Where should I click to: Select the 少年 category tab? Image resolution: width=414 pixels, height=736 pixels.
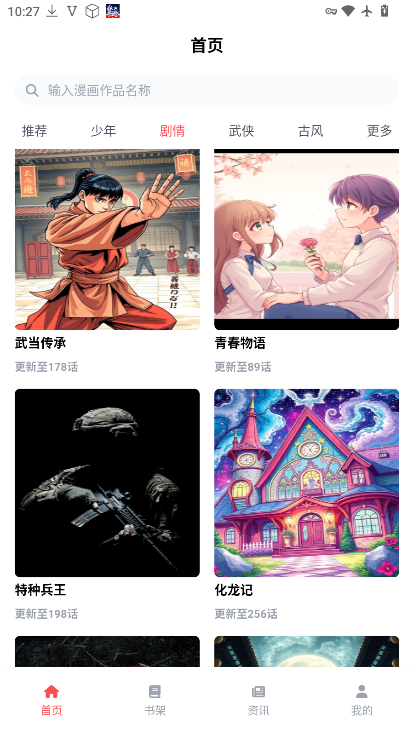click(x=103, y=130)
